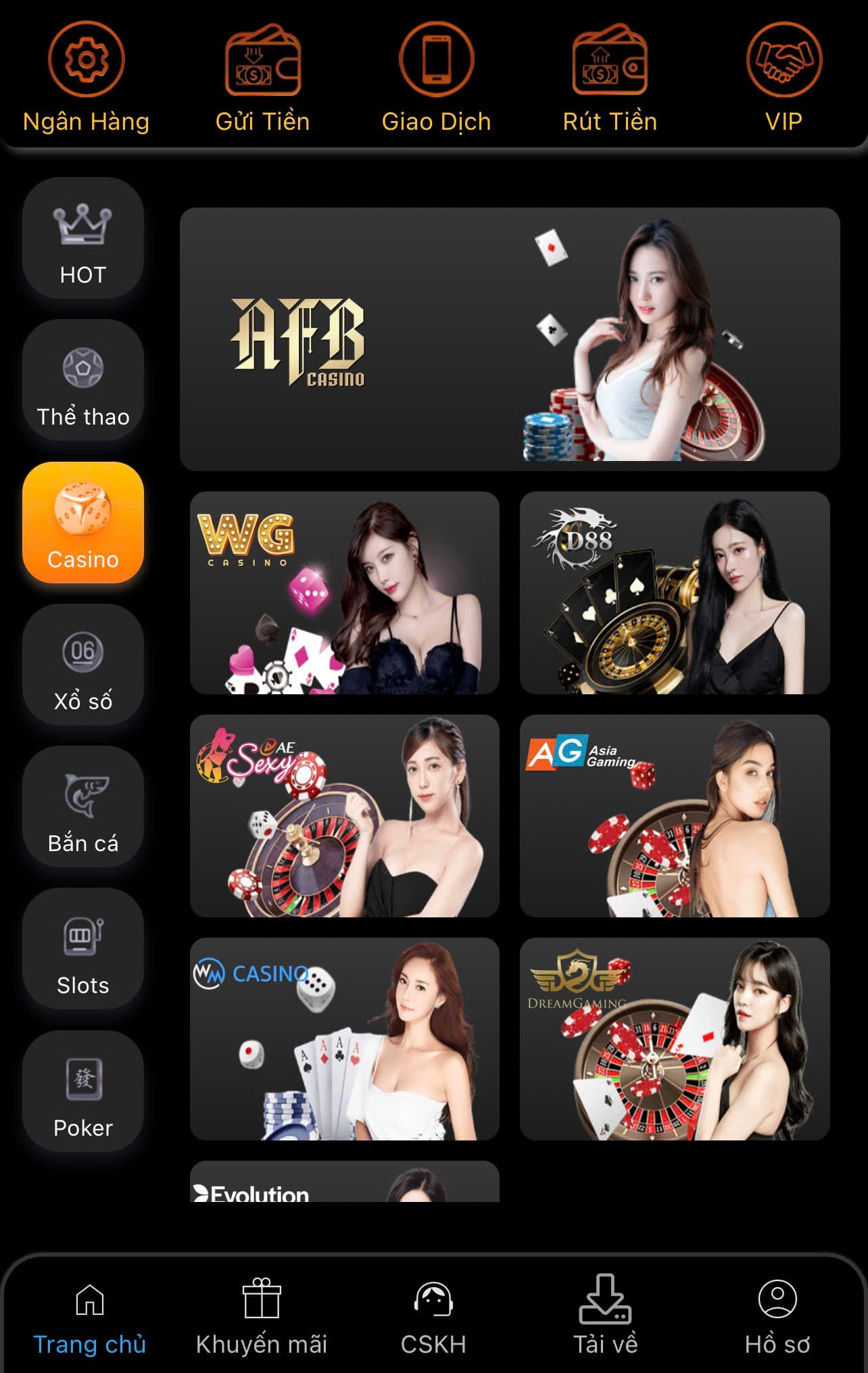Click the Slots machine category icon
Viewport: 868px width, 1373px height.
coord(82,946)
